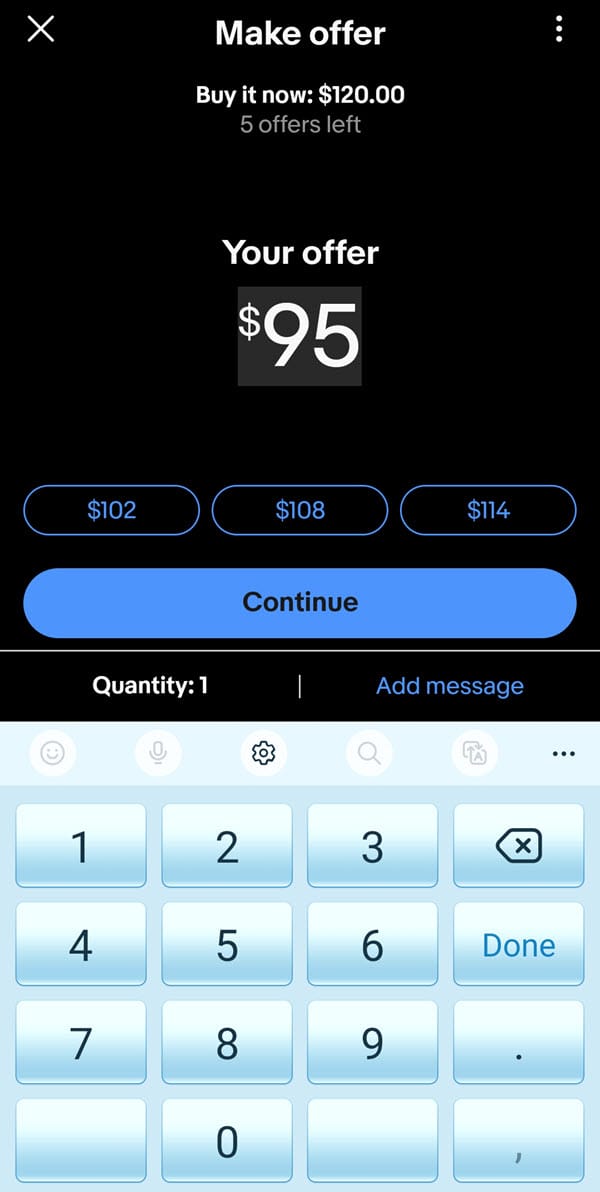Edit the $95 offer amount field
This screenshot has height=1192, width=600.
click(300, 336)
